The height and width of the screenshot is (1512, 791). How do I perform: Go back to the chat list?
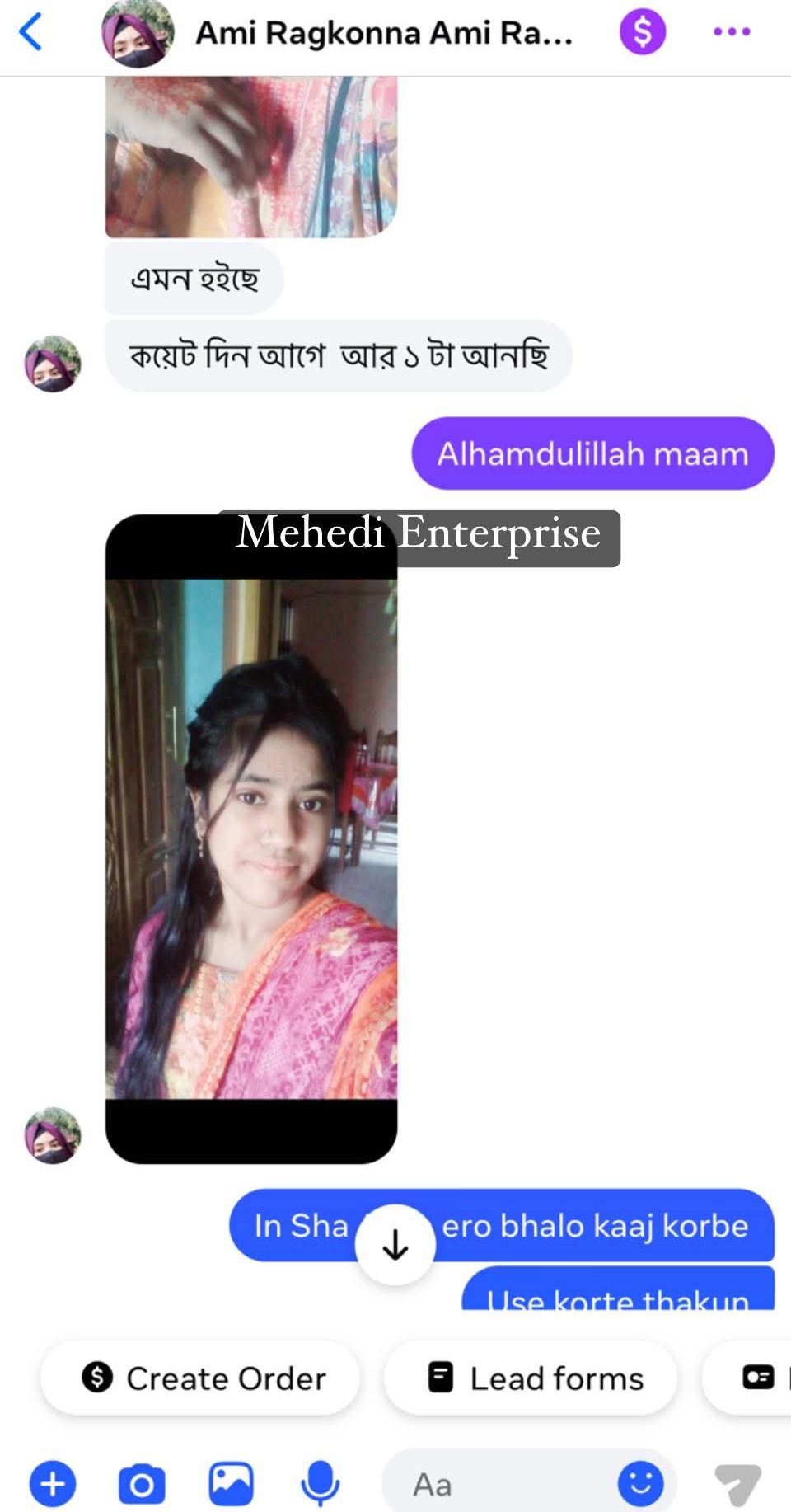coord(31,33)
